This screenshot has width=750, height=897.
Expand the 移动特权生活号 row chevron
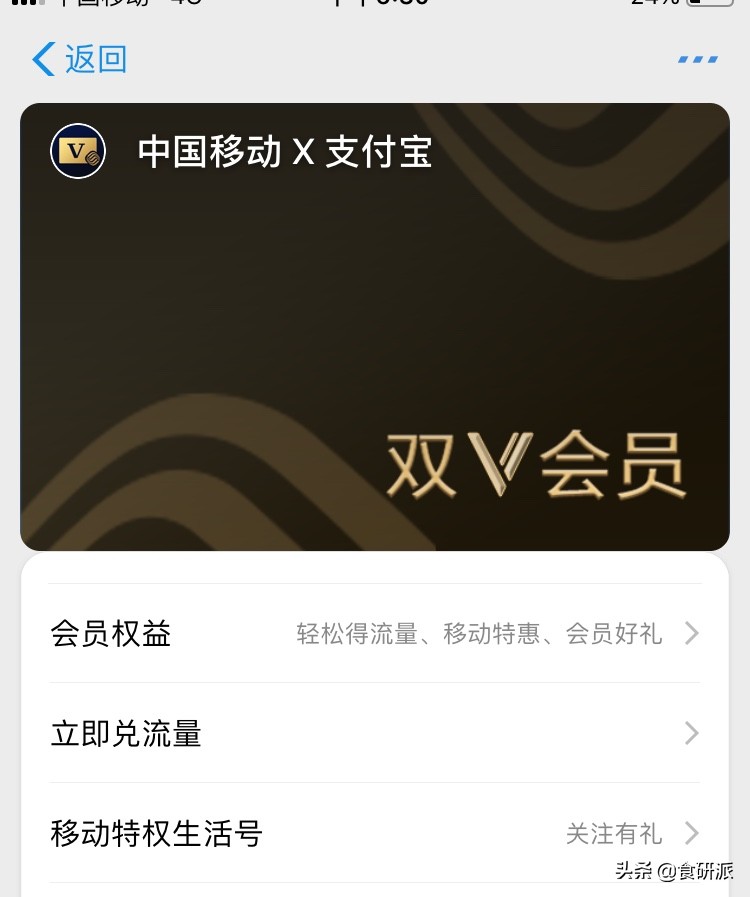(x=692, y=833)
